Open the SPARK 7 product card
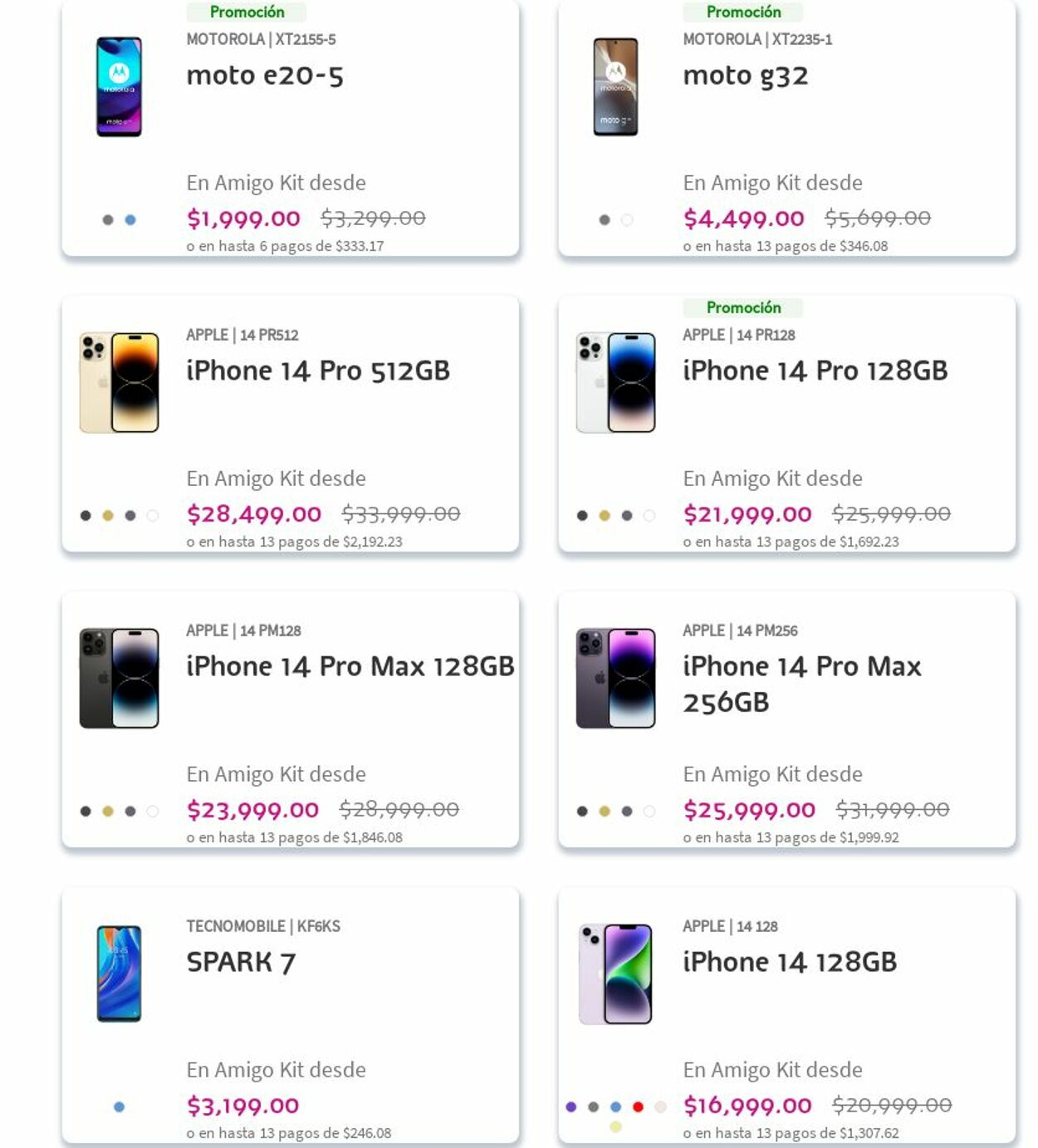 (x=241, y=962)
